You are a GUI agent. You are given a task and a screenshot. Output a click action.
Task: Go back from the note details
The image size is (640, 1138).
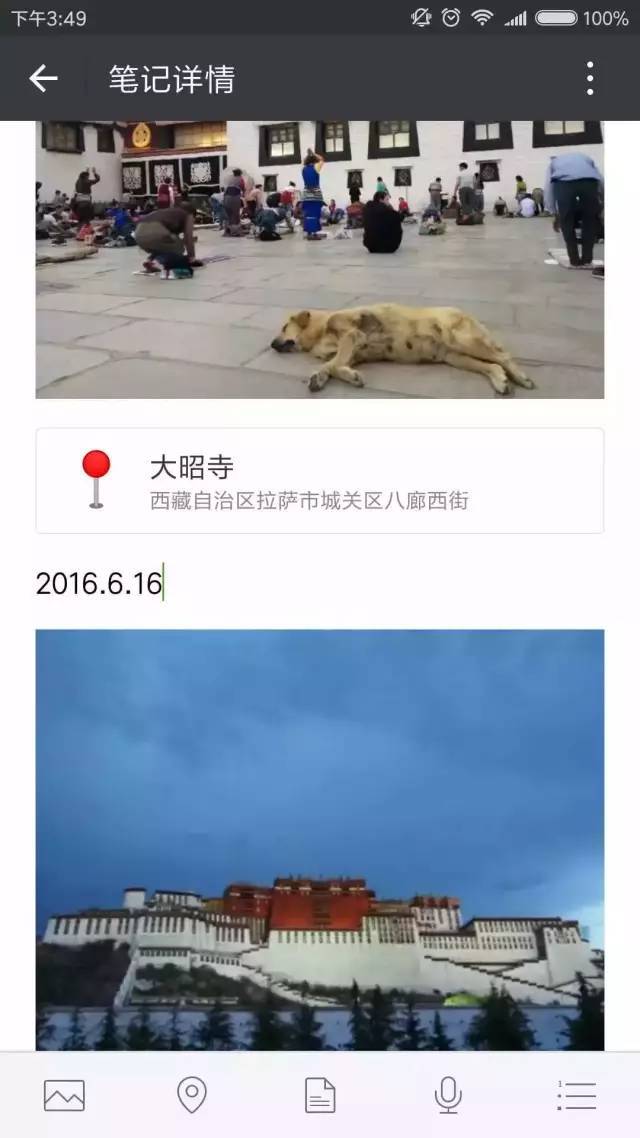point(43,79)
